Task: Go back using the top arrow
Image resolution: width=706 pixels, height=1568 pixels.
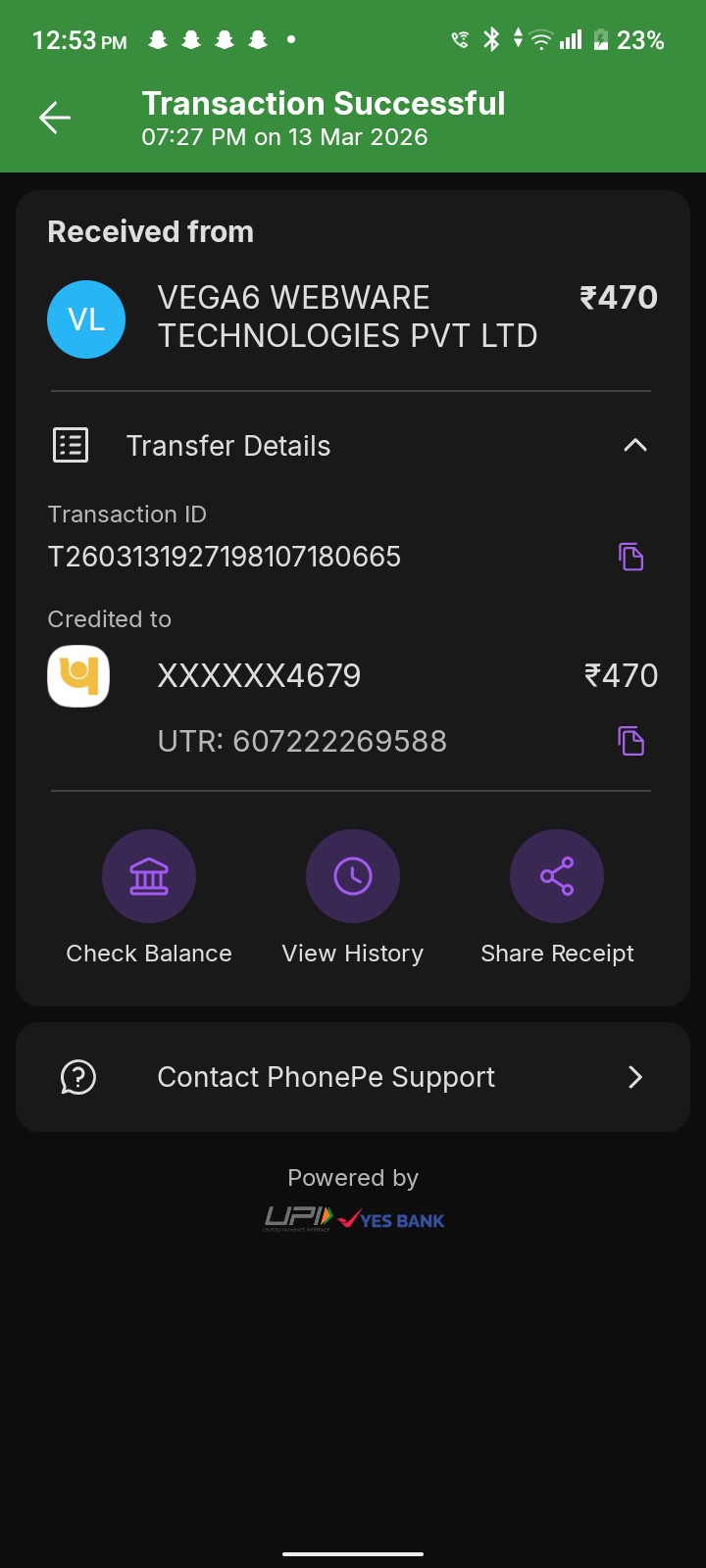Action: click(x=55, y=119)
